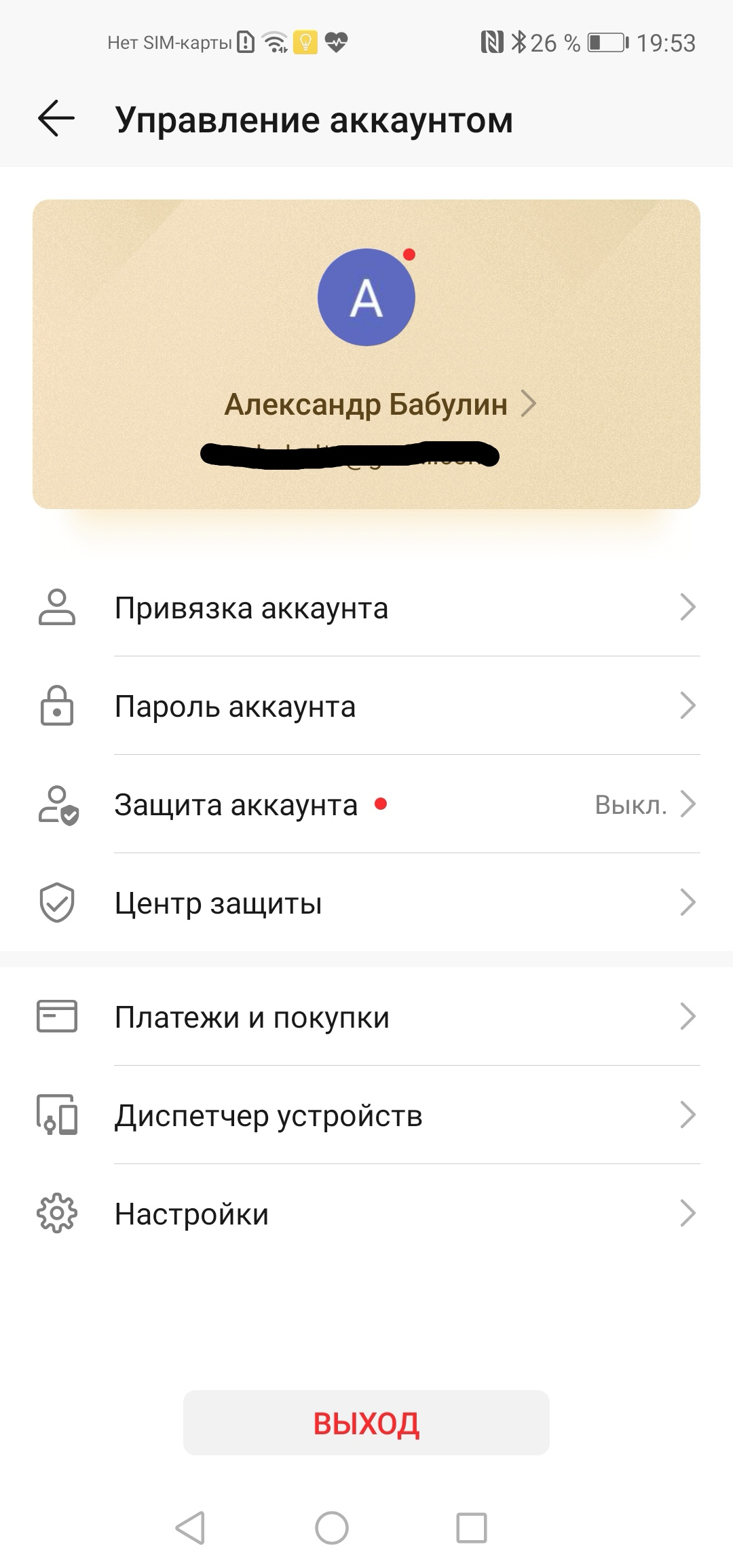Screen dimensions: 733x1568
Task: Open Центр защиты
Action: click(366, 903)
